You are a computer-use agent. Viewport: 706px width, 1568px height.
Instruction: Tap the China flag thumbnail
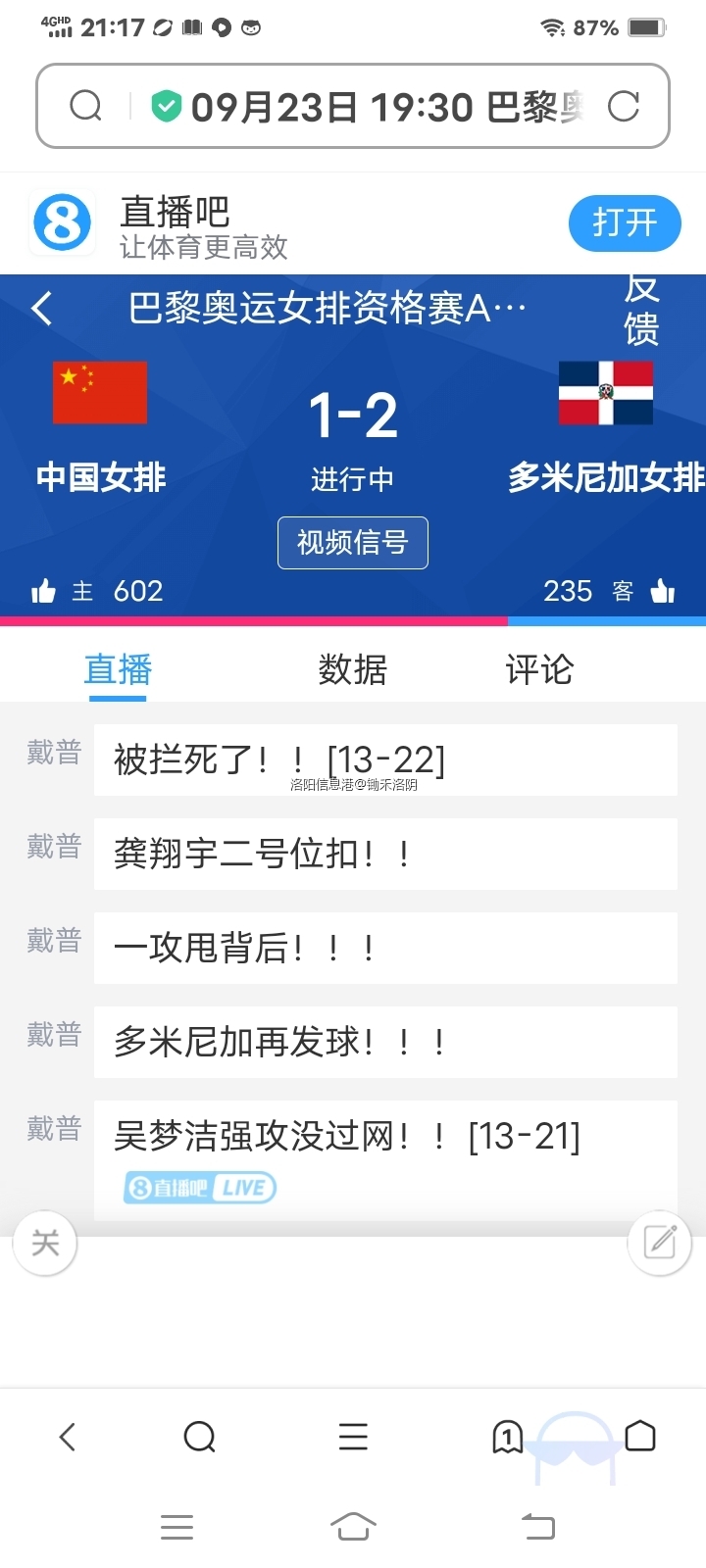point(98,392)
